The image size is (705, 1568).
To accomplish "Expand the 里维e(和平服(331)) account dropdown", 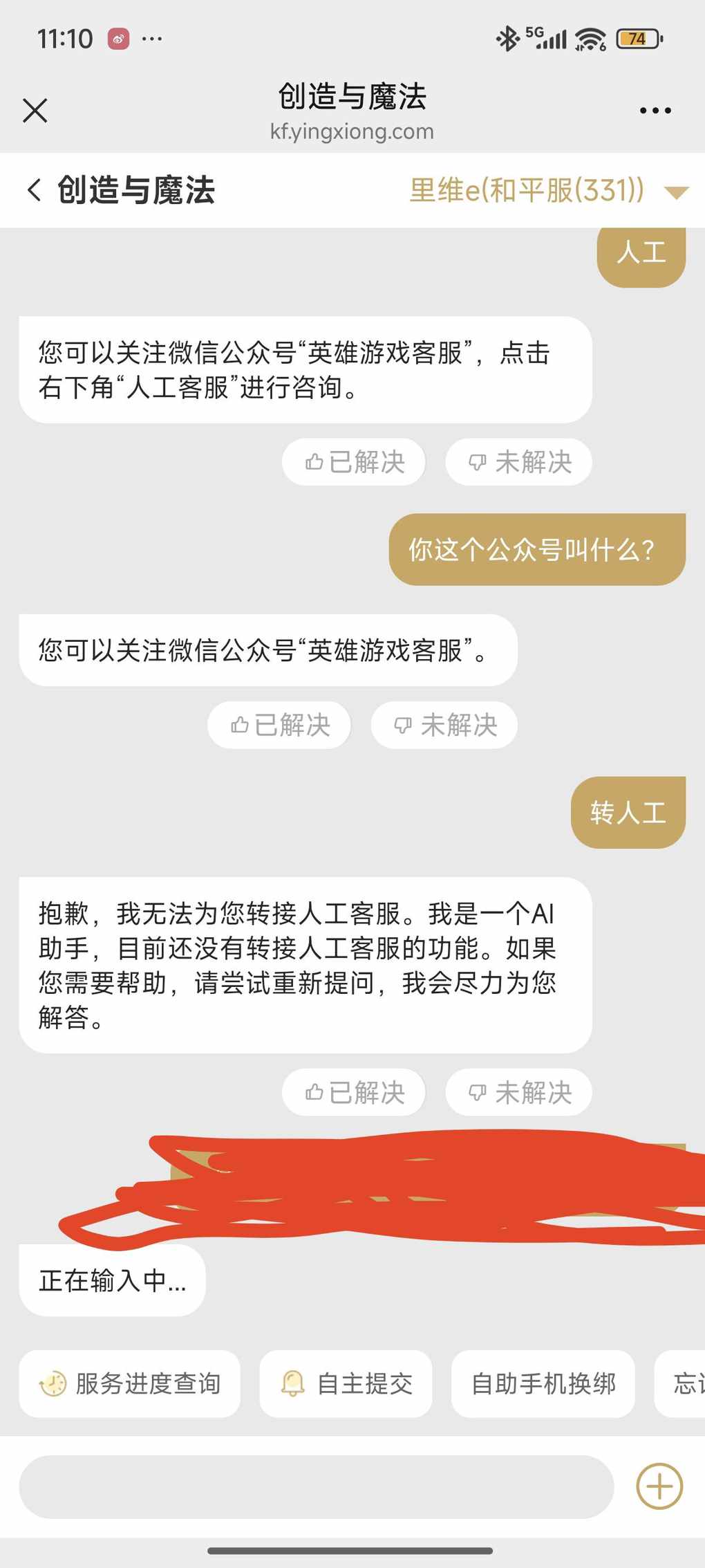I will pyautogui.click(x=676, y=192).
